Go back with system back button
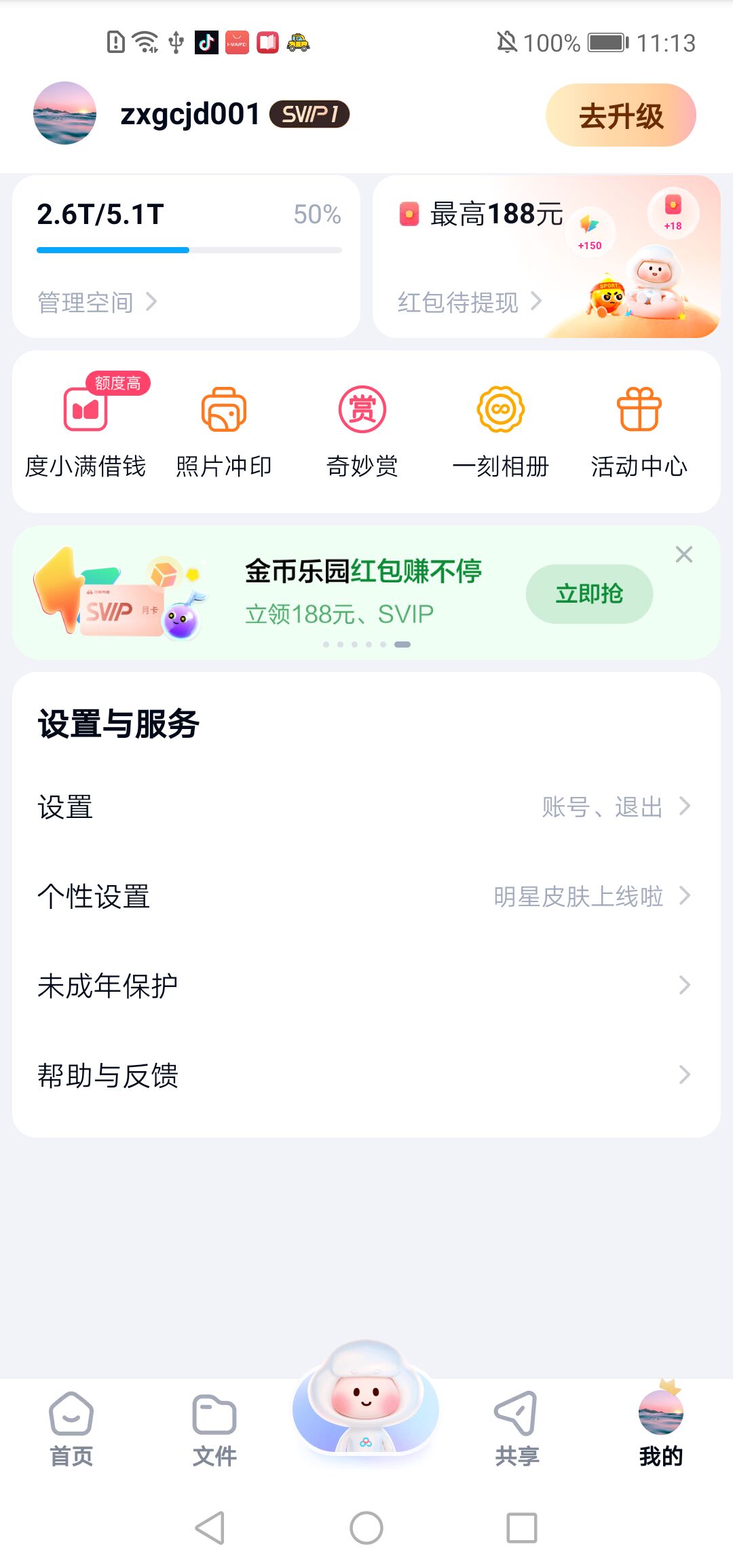Viewport: 733px width, 1568px height. 210,1528
